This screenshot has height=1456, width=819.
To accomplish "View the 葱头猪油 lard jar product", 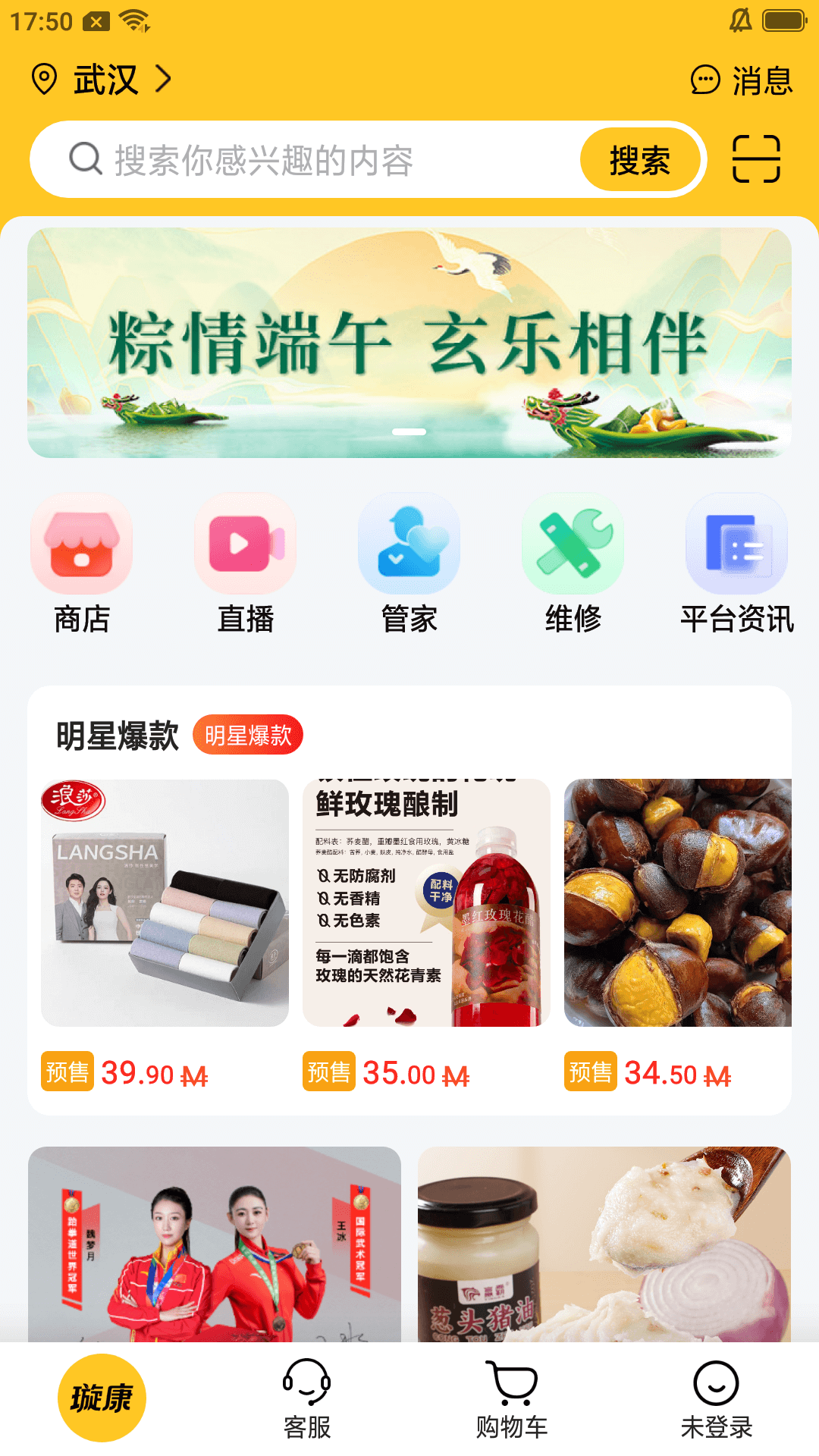I will click(604, 1244).
